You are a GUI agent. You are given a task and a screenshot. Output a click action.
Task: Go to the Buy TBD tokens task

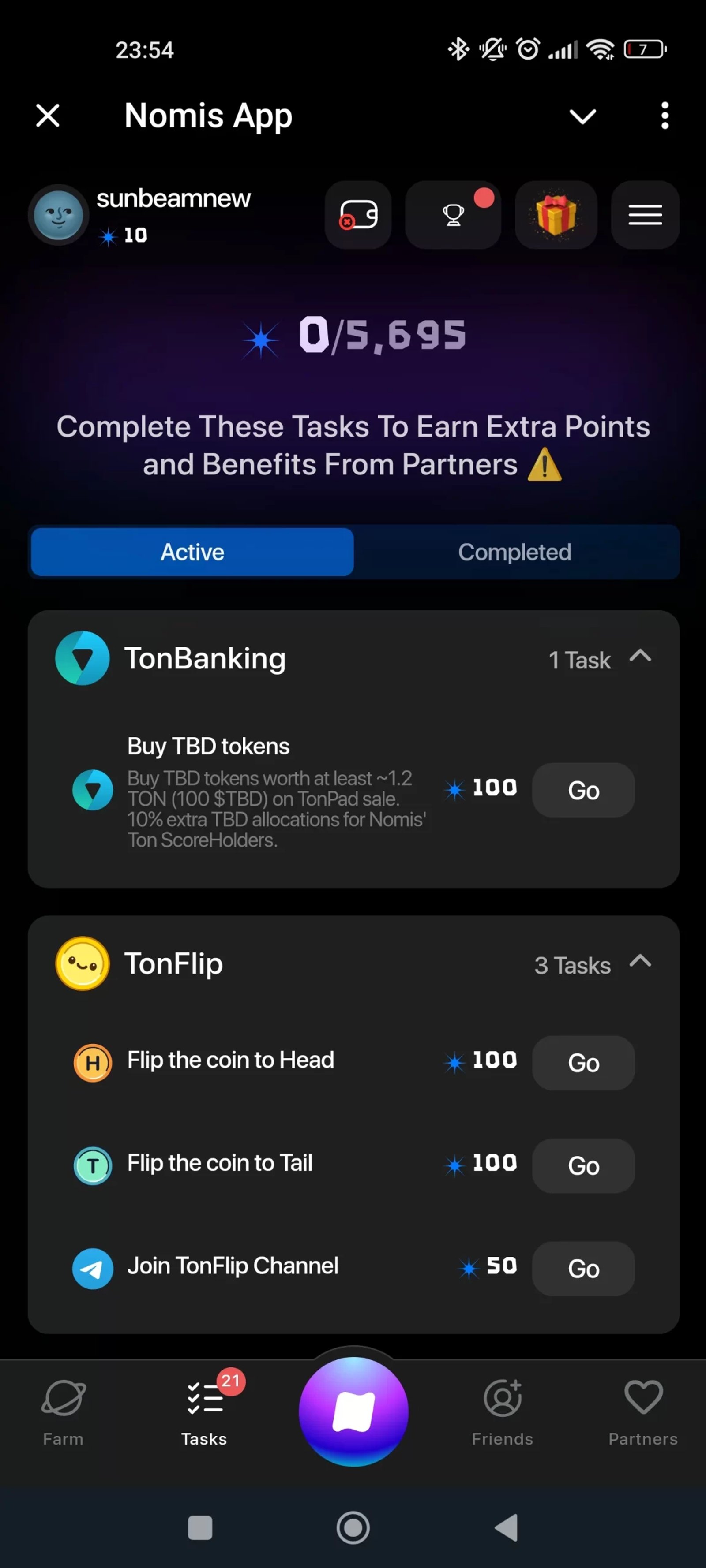click(x=583, y=790)
